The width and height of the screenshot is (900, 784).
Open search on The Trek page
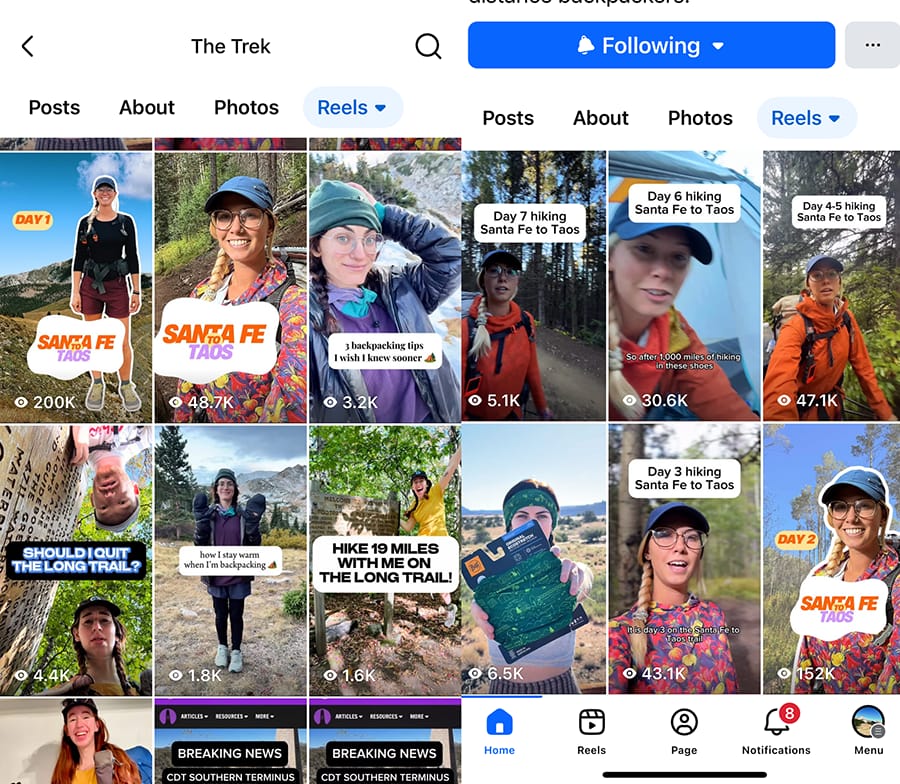(428, 46)
